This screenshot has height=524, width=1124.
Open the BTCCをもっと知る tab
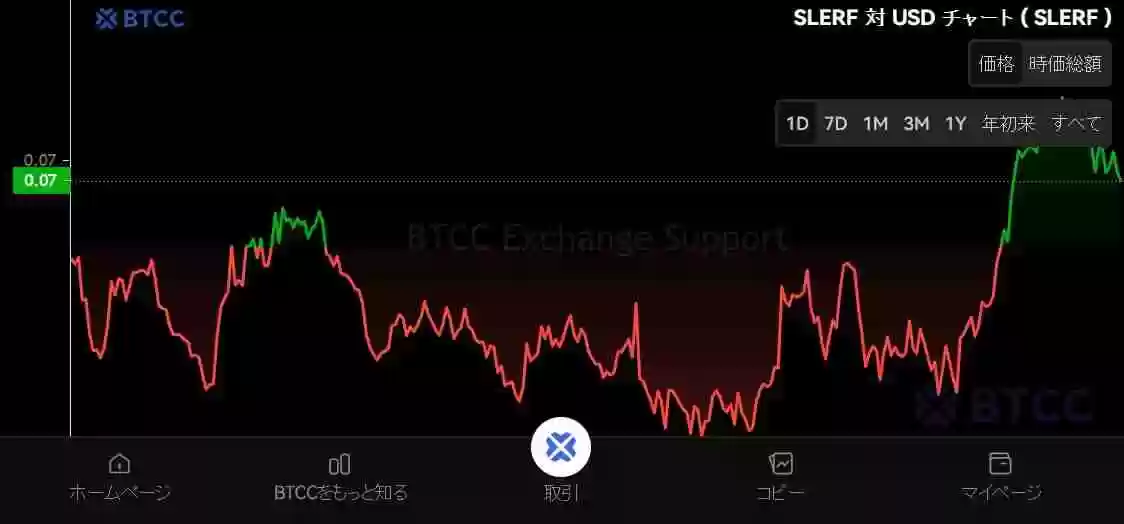pos(340,476)
